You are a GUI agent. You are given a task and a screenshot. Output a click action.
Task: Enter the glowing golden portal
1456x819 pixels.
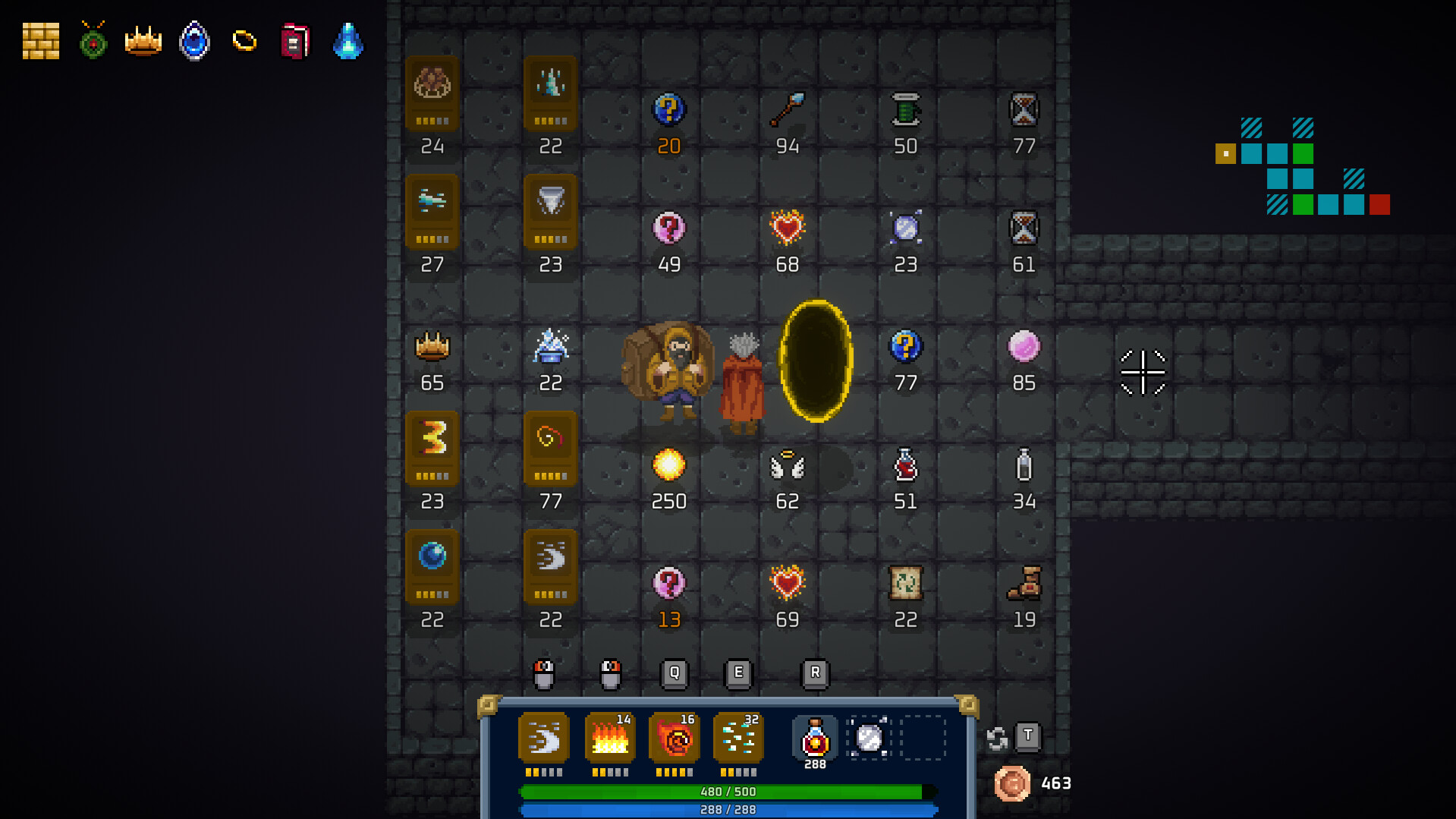816,361
